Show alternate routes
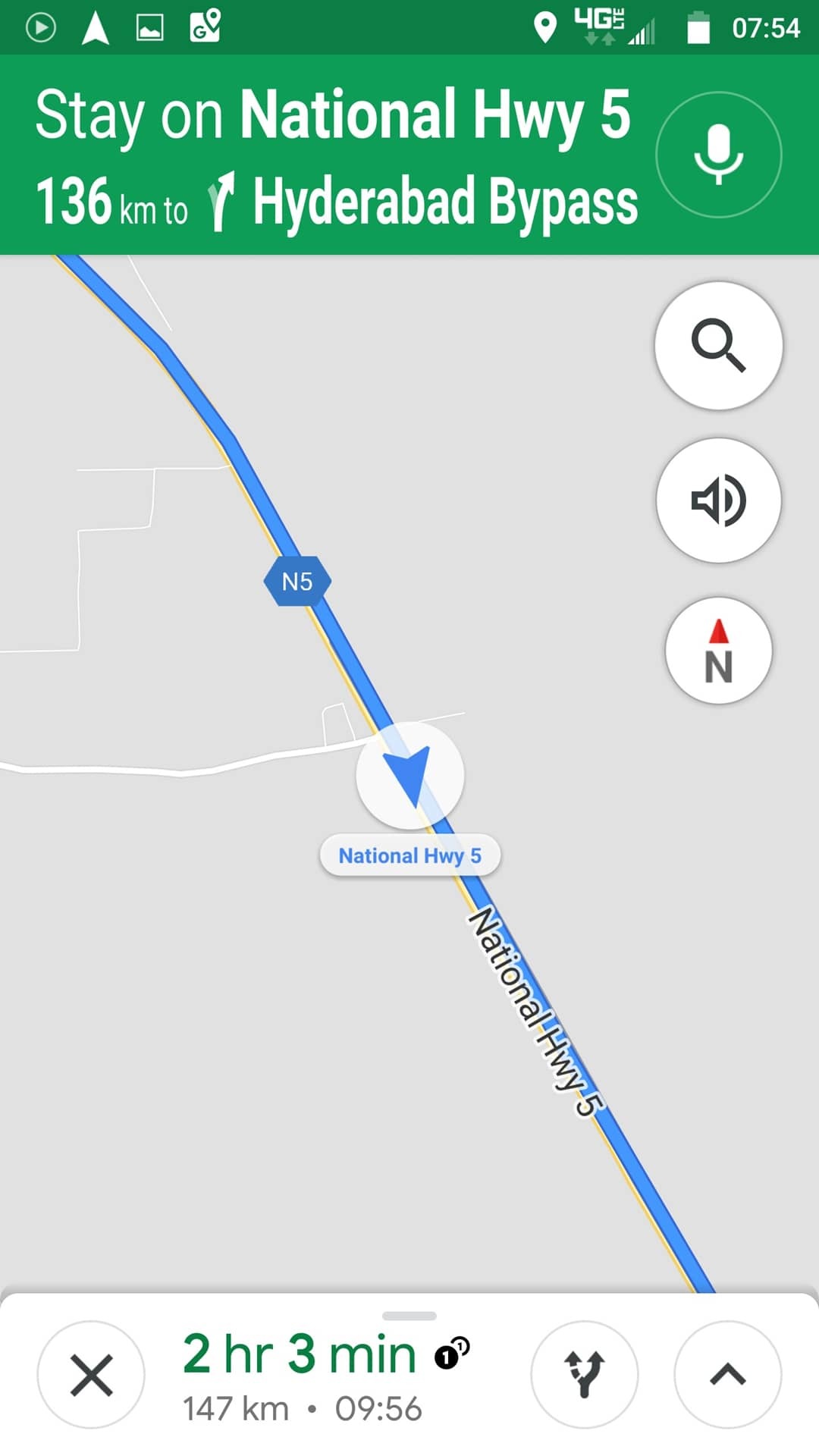The height and width of the screenshot is (1456, 819). coord(585,1375)
